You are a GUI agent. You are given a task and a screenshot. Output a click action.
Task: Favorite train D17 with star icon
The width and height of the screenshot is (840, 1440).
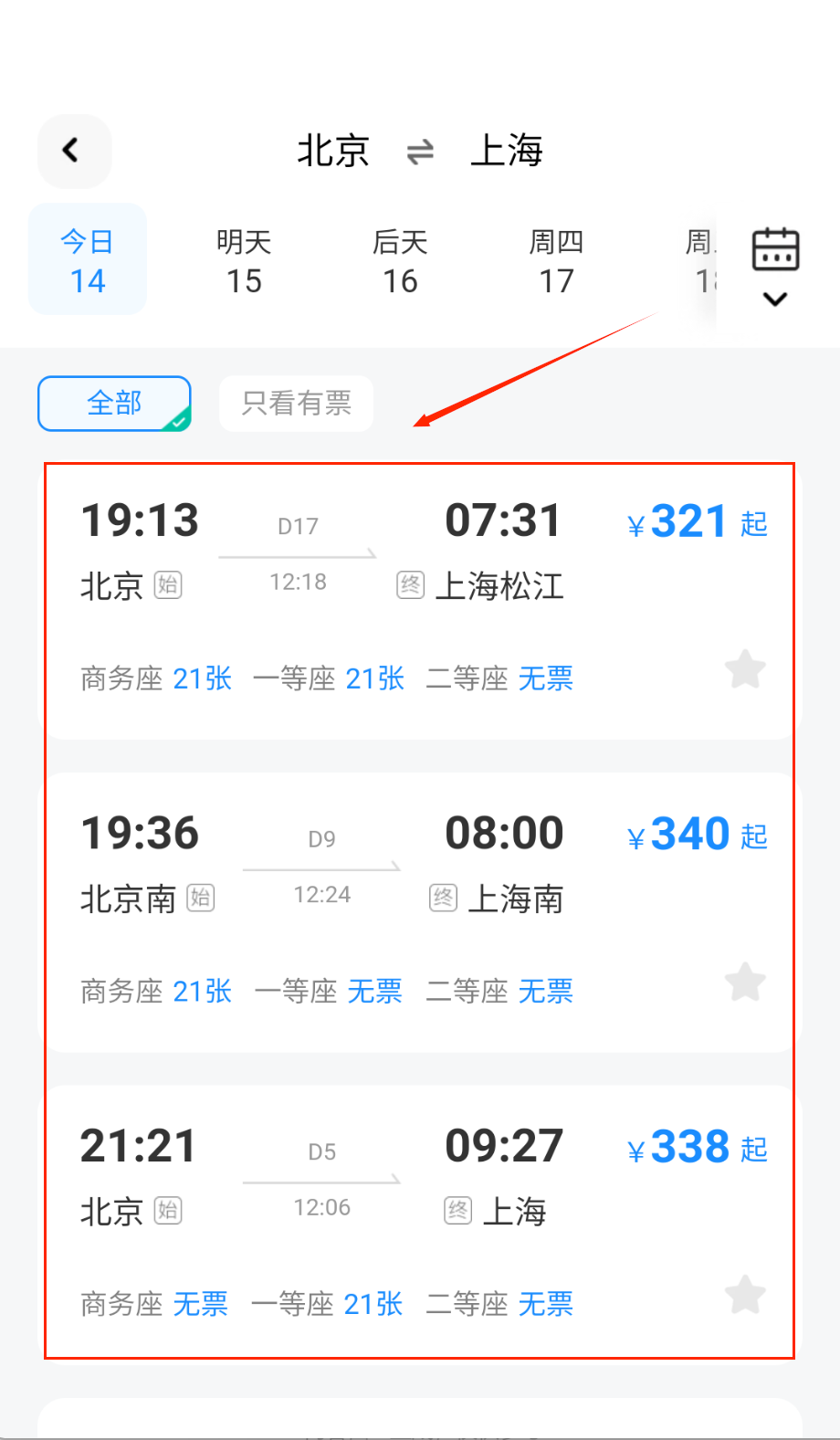pyautogui.click(x=745, y=670)
